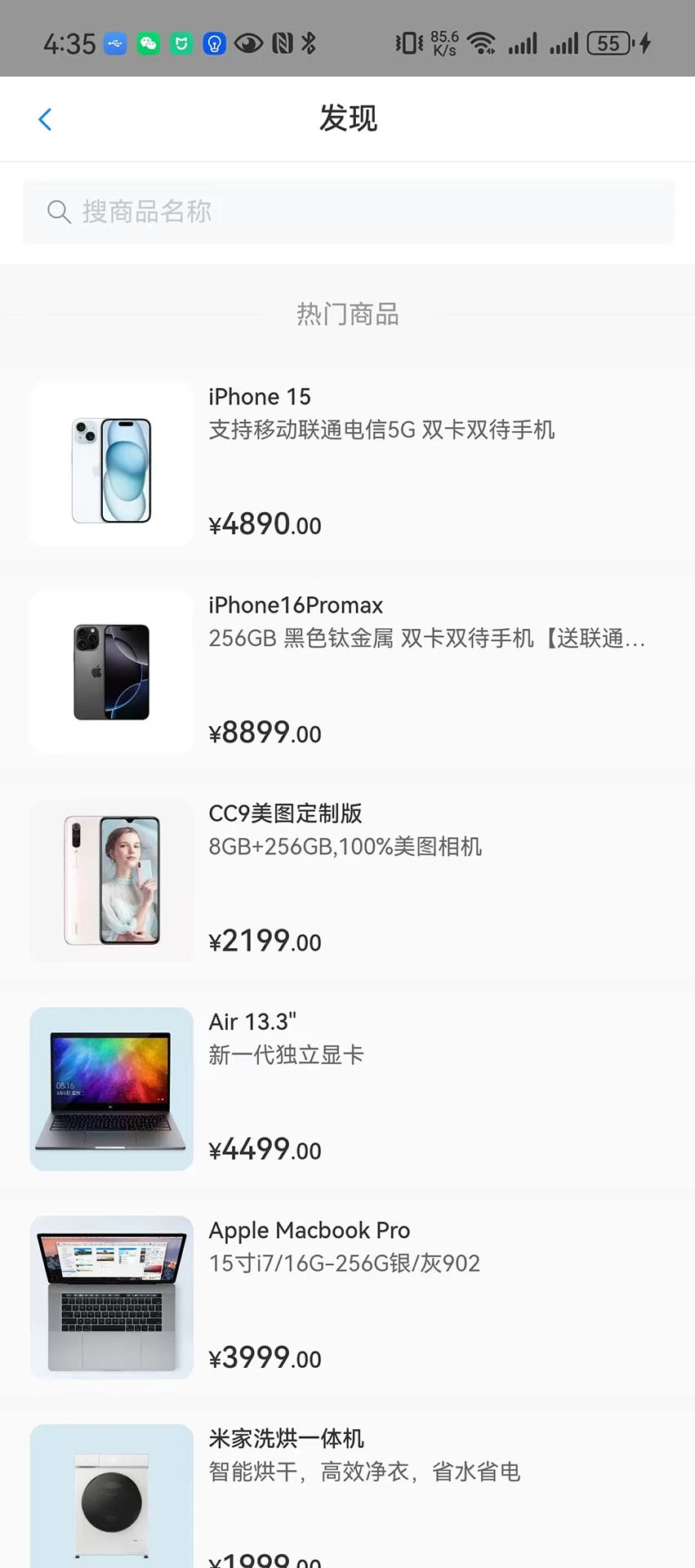Tap the Air 13.3" laptop thumbnail
Image resolution: width=695 pixels, height=1568 pixels.
tap(111, 1089)
